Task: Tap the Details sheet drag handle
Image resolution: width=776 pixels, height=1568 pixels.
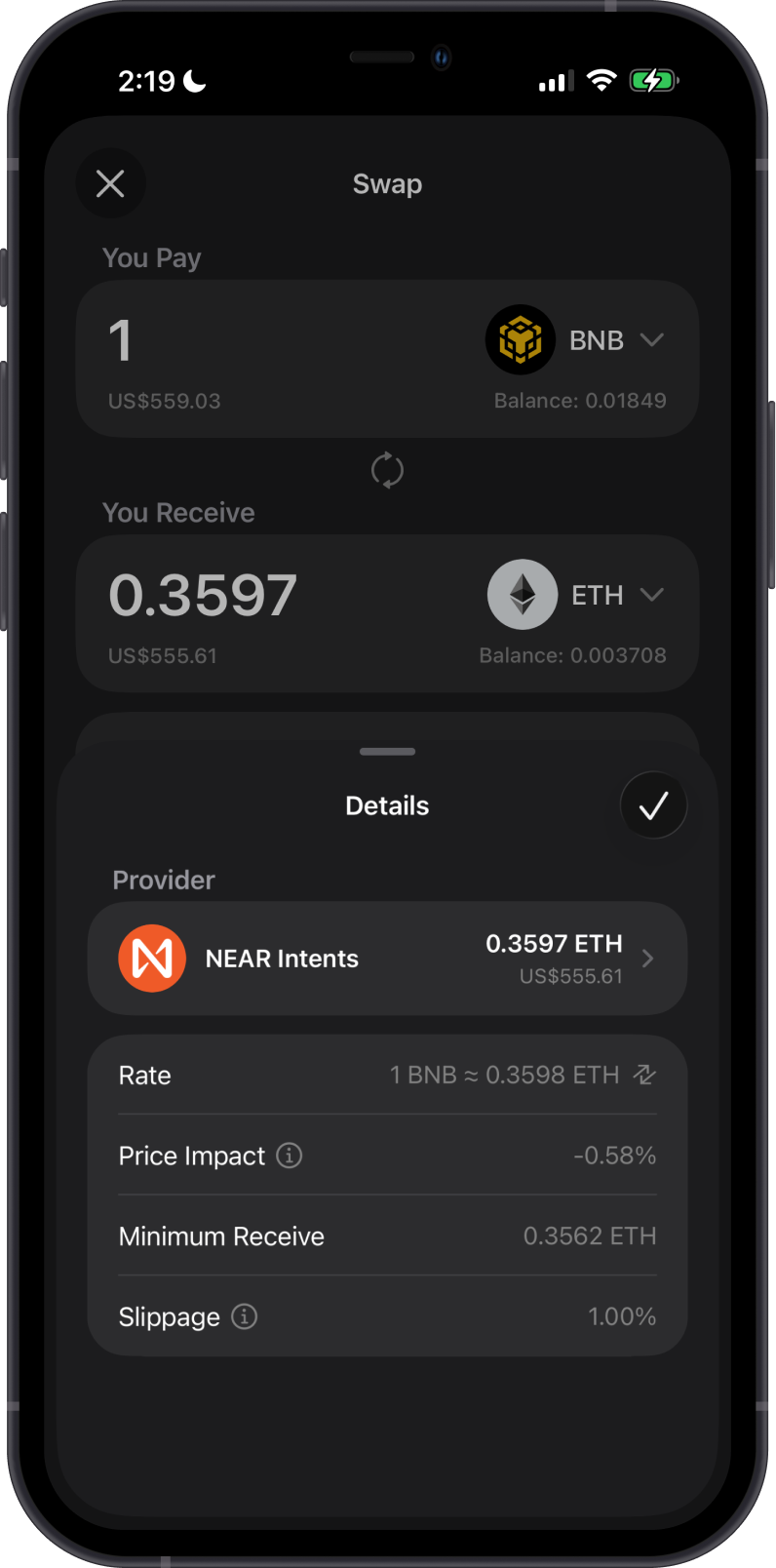Action: 387,752
